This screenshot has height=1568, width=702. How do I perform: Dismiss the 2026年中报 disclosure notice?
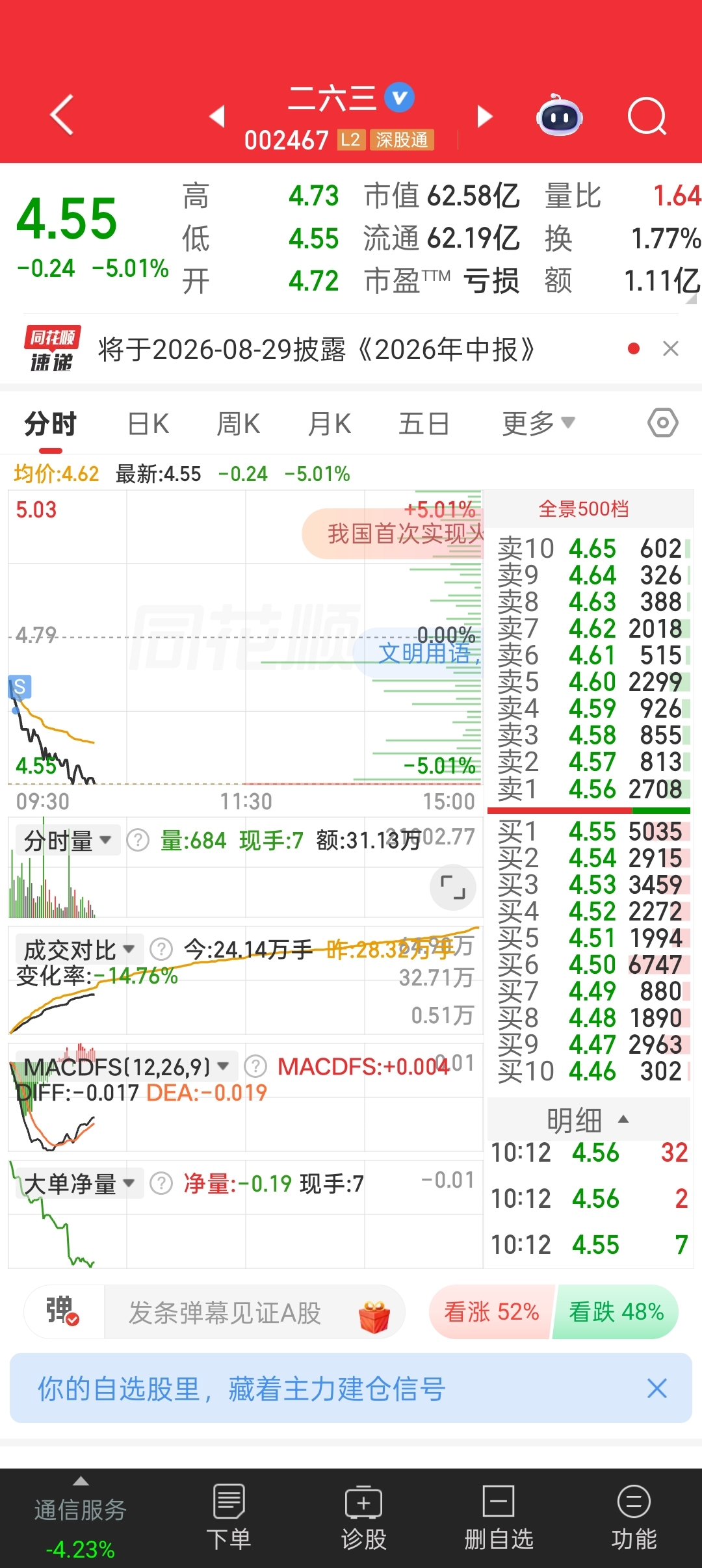pyautogui.click(x=671, y=349)
